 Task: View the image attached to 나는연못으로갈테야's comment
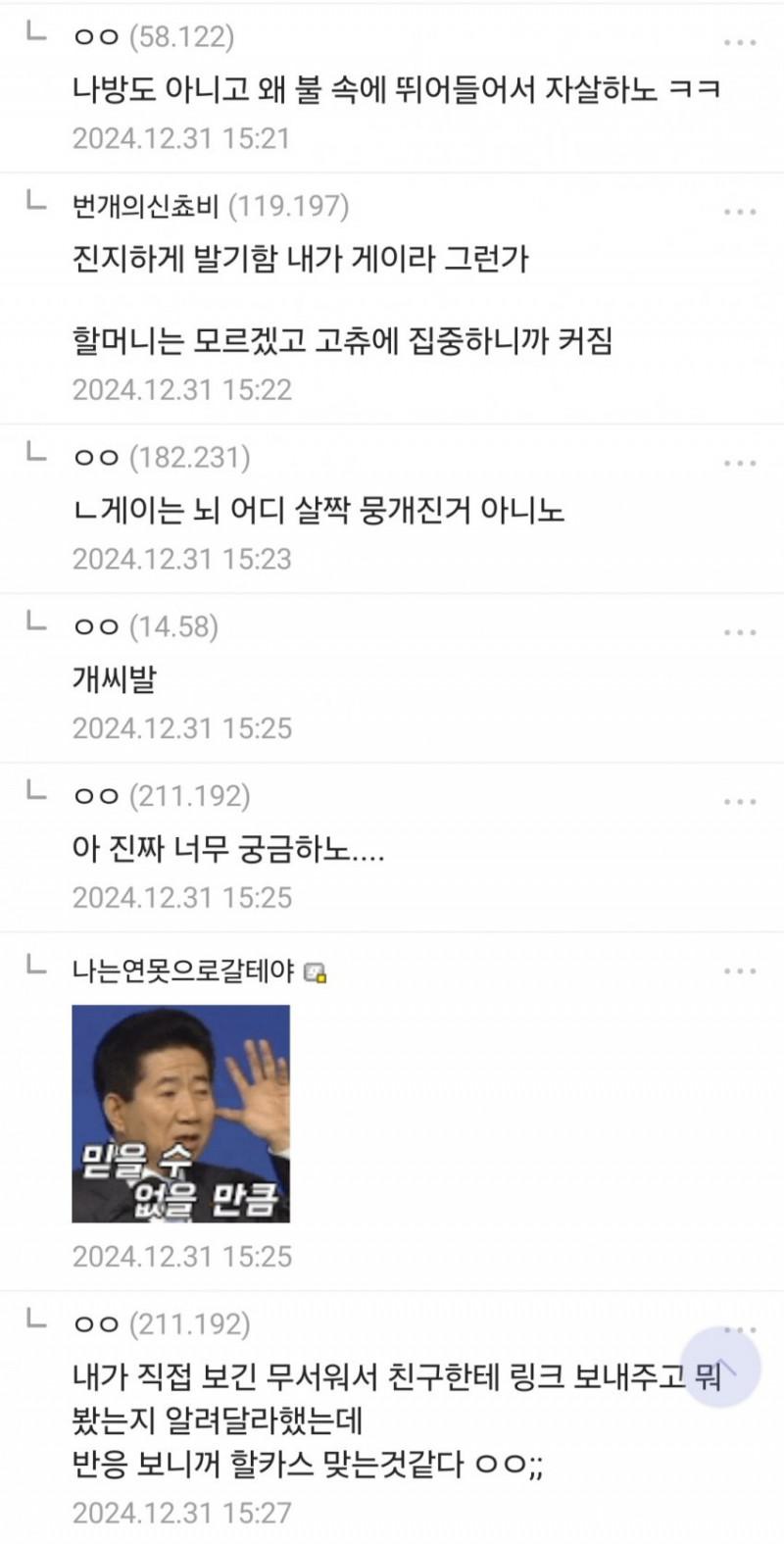(x=181, y=1114)
